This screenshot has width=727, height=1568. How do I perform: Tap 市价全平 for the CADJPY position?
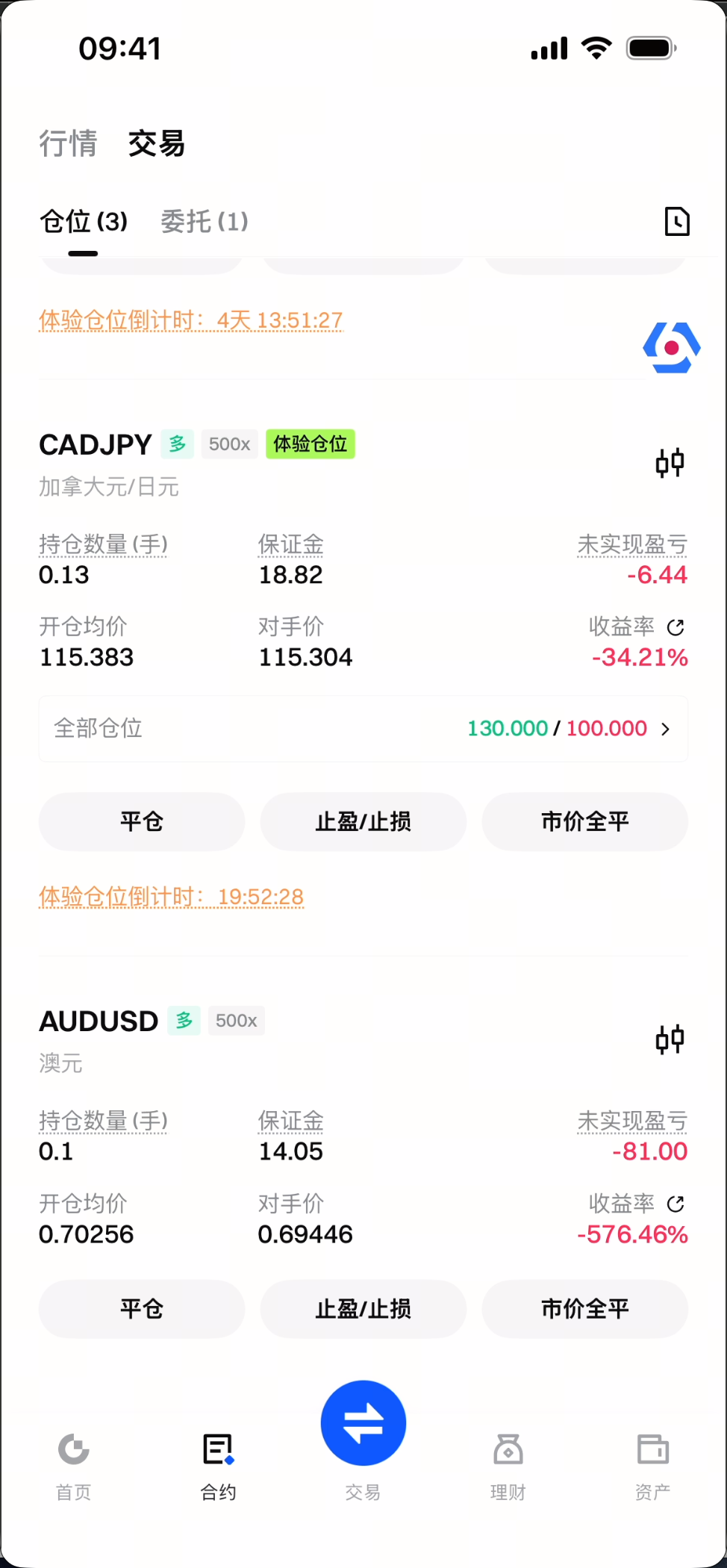coord(584,821)
